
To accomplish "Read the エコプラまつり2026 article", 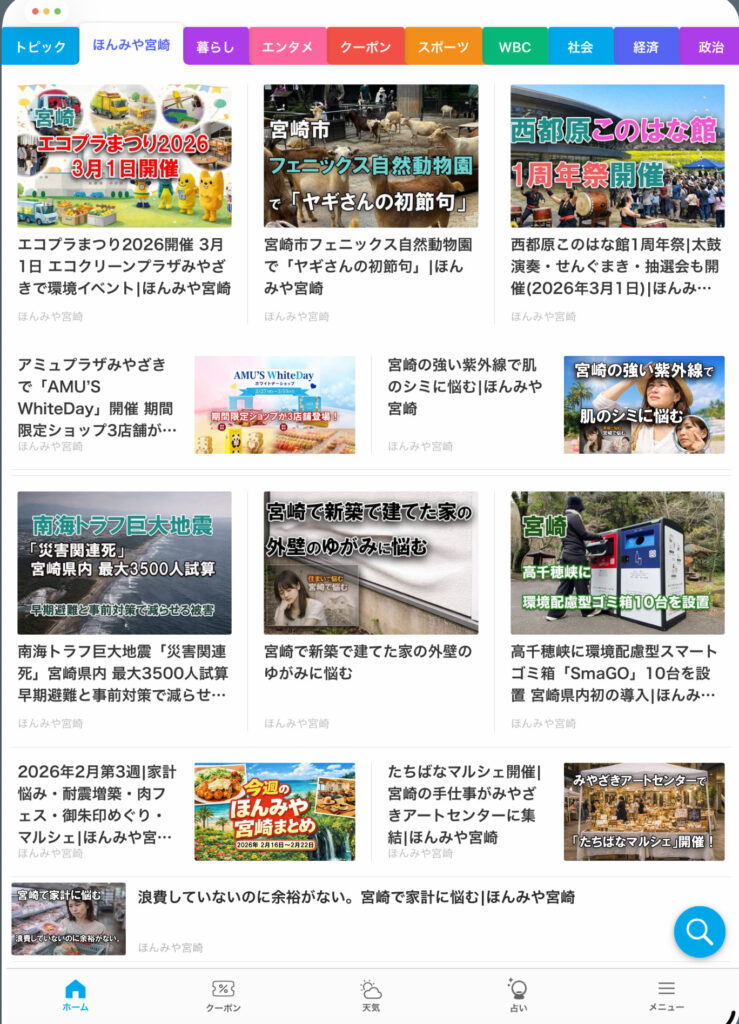I will coord(124,265).
